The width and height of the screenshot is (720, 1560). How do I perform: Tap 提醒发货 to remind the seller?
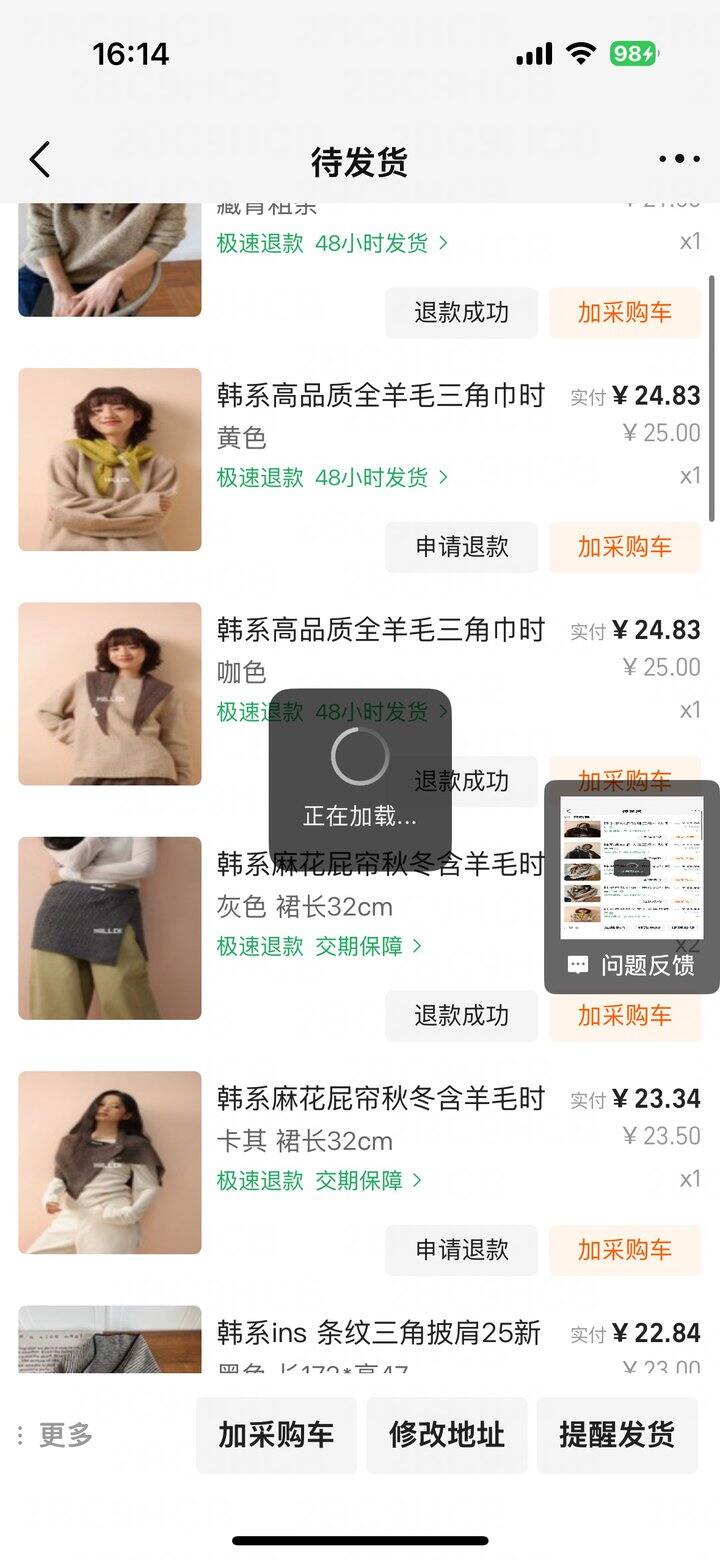[617, 1435]
